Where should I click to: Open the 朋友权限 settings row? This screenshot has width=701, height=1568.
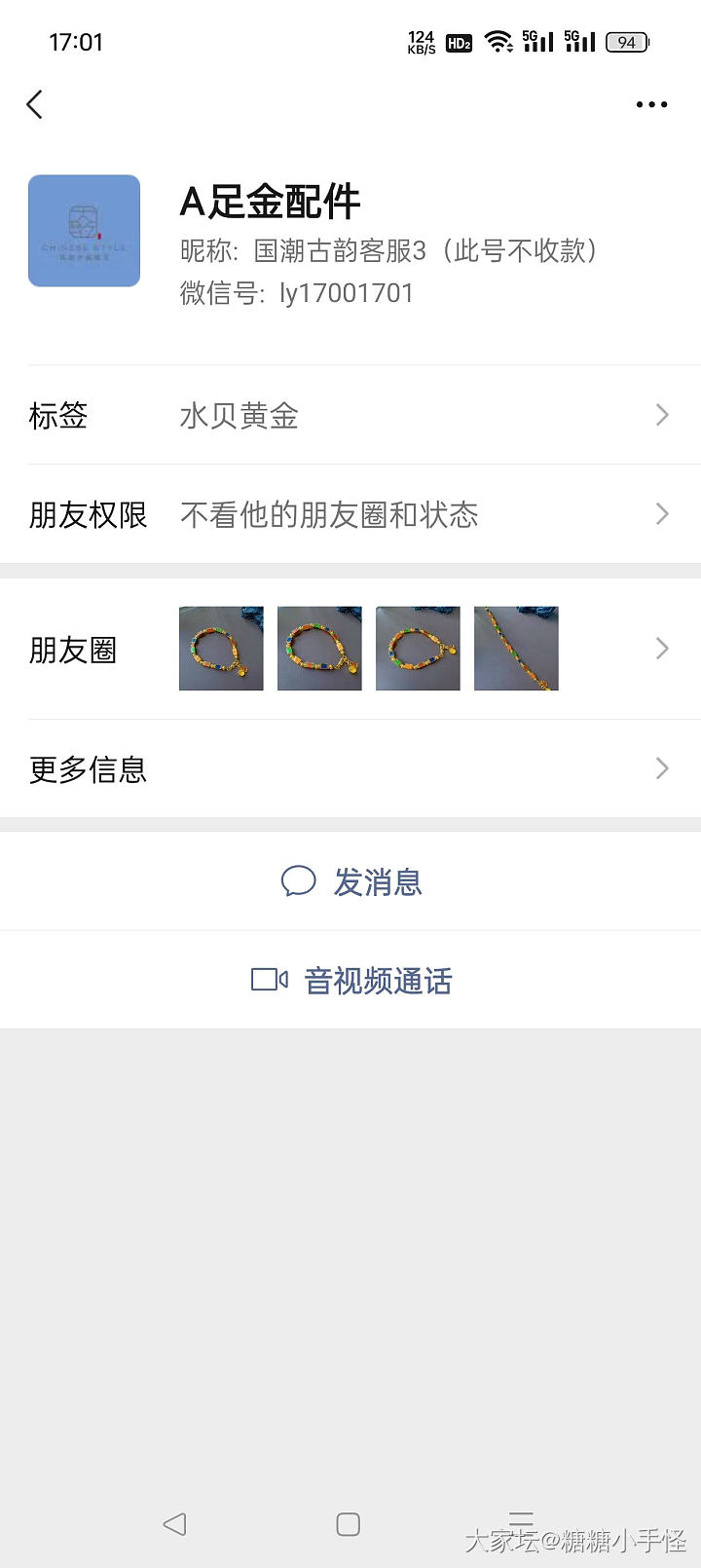(350, 514)
